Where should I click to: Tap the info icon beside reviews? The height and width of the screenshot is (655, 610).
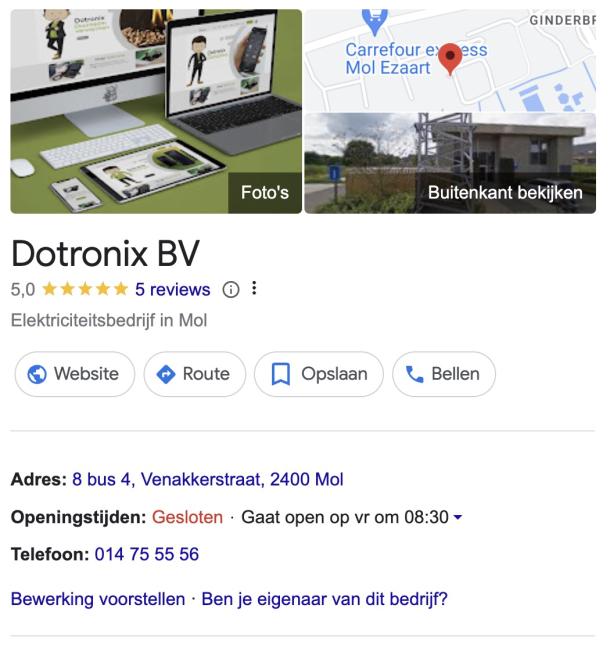tap(231, 290)
